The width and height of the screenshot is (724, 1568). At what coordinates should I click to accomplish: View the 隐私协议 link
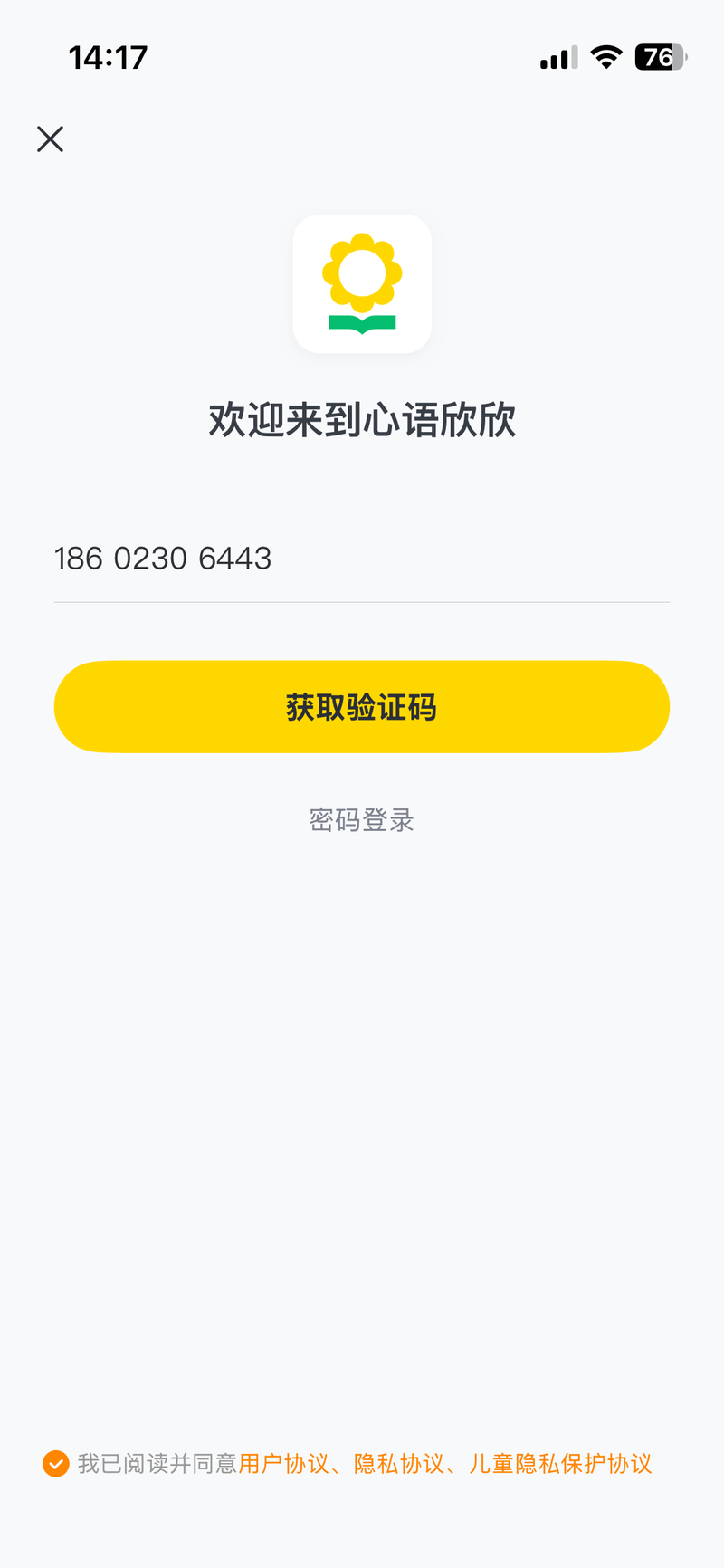pyautogui.click(x=399, y=1464)
